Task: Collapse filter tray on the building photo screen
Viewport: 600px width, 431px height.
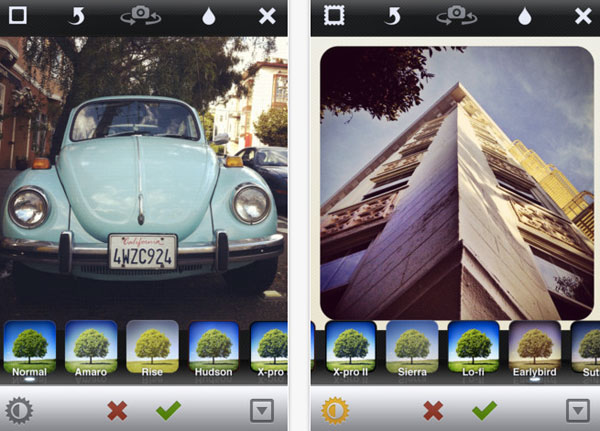Action: 577,410
